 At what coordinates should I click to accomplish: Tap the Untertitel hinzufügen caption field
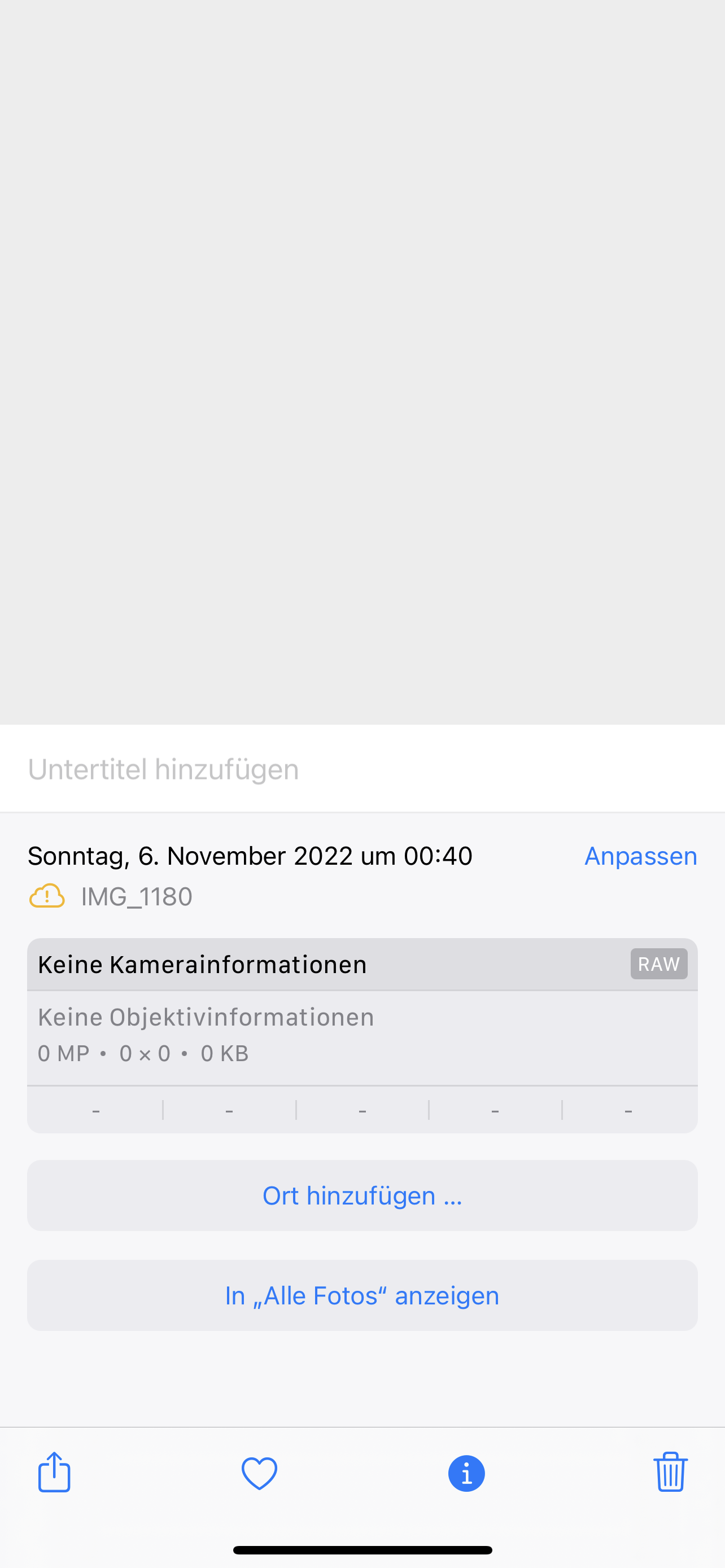coord(362,769)
